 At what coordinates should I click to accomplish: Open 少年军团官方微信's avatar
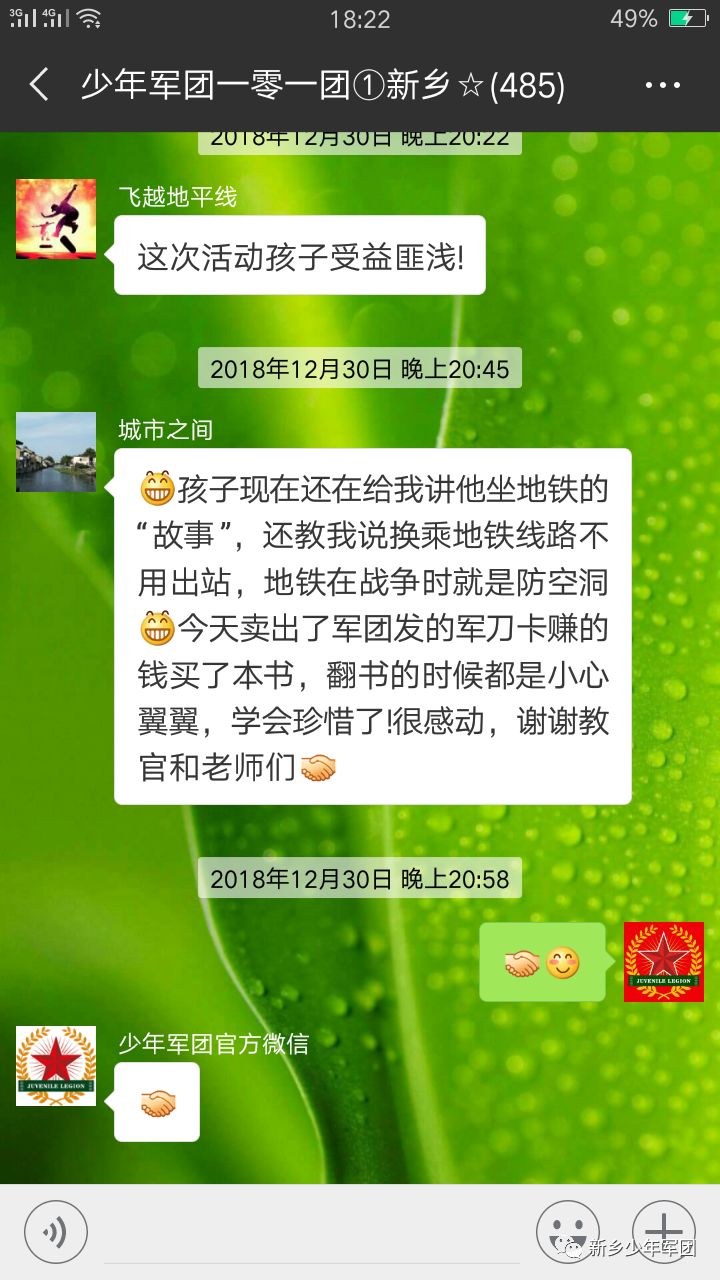click(56, 1065)
